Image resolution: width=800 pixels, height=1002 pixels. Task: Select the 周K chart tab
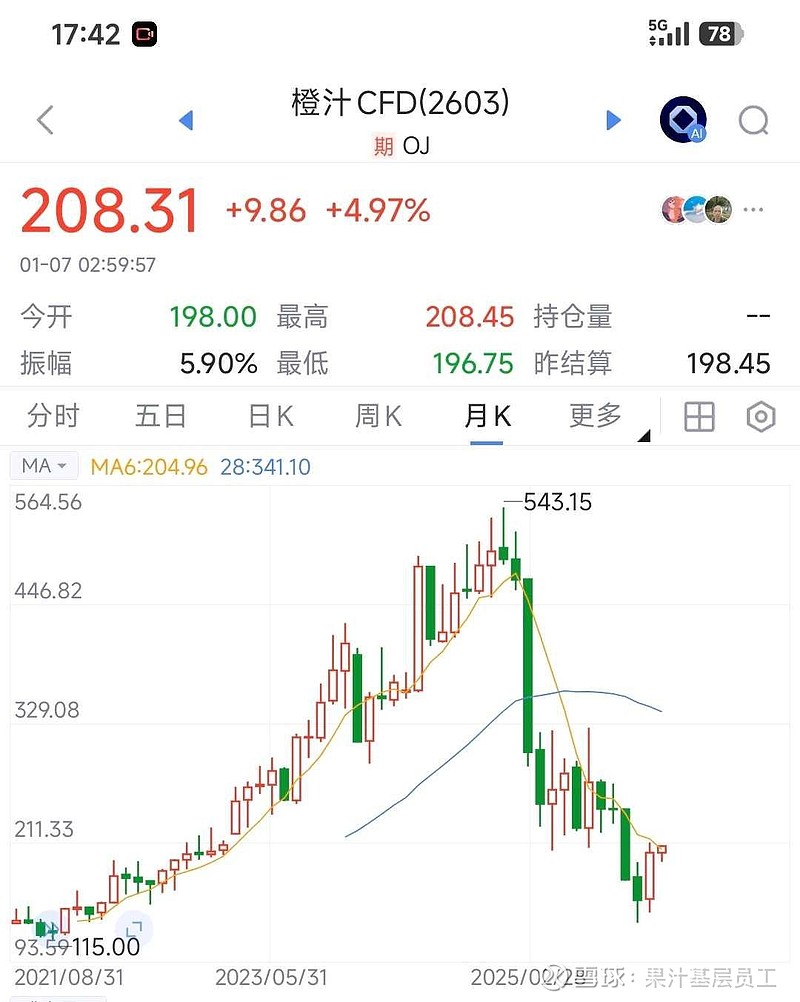(x=378, y=416)
